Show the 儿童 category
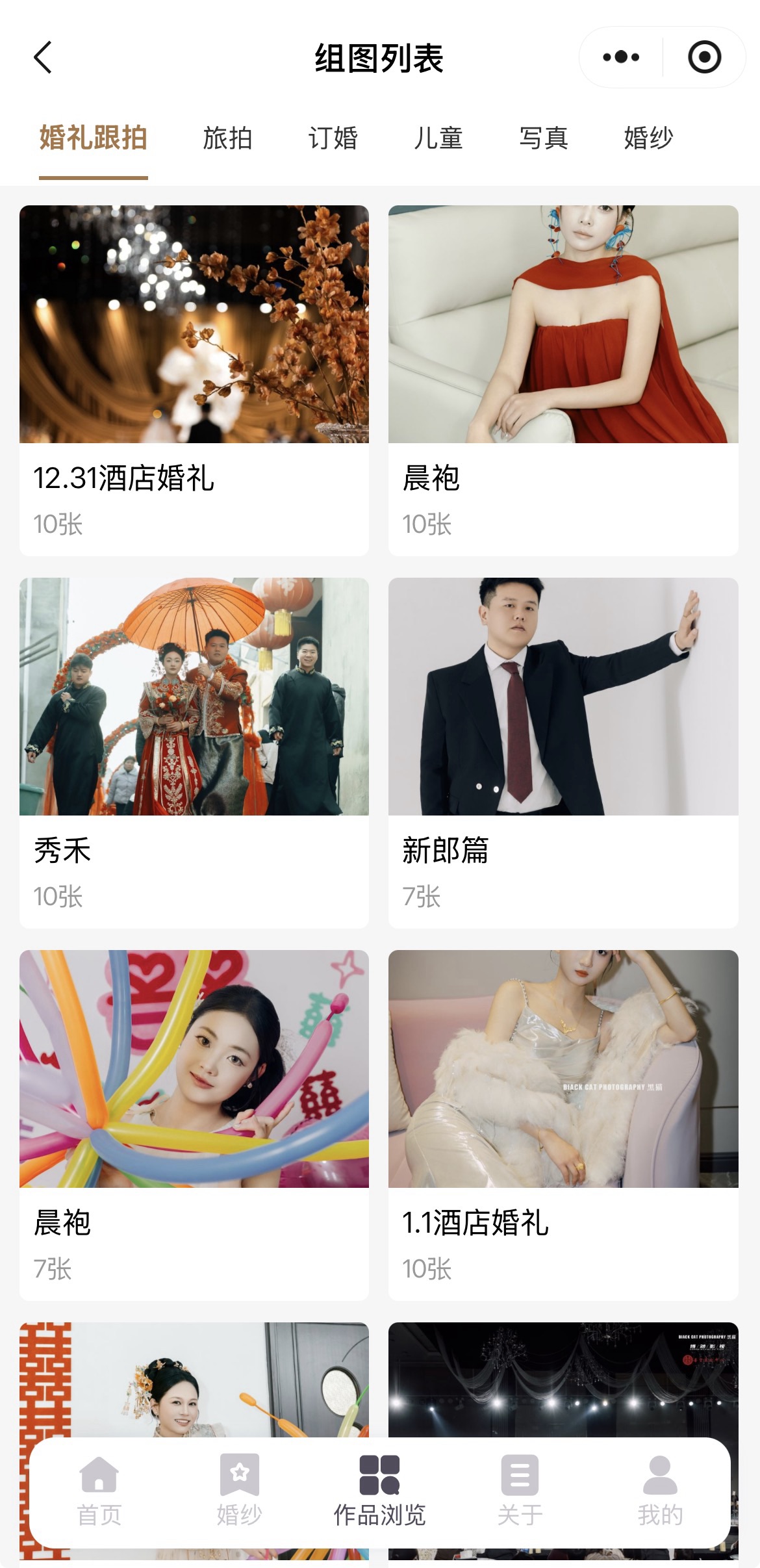Screen dimensions: 760x1568 [438, 138]
